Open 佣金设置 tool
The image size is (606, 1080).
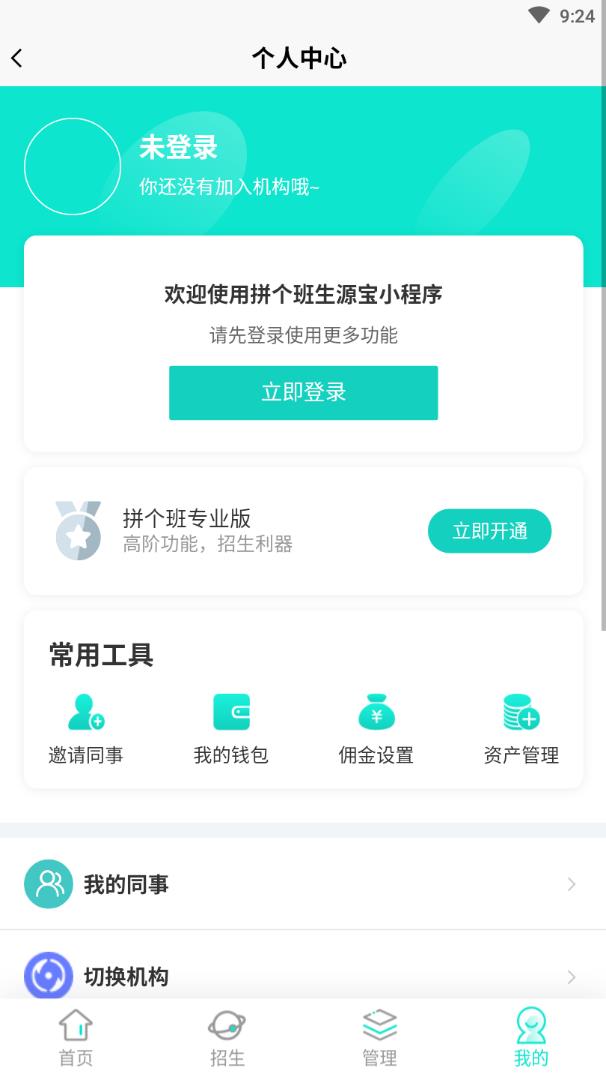376,728
